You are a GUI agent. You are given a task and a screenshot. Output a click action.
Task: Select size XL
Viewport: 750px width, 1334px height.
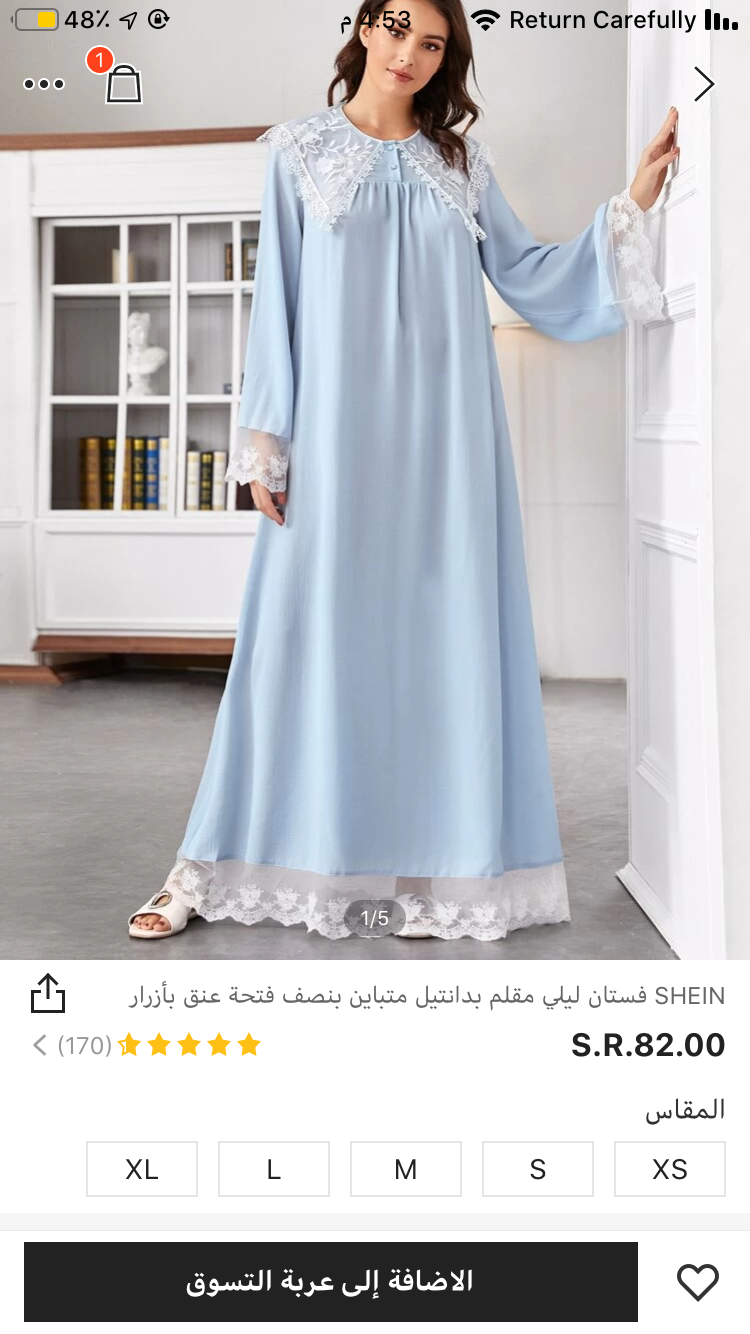coord(142,1169)
